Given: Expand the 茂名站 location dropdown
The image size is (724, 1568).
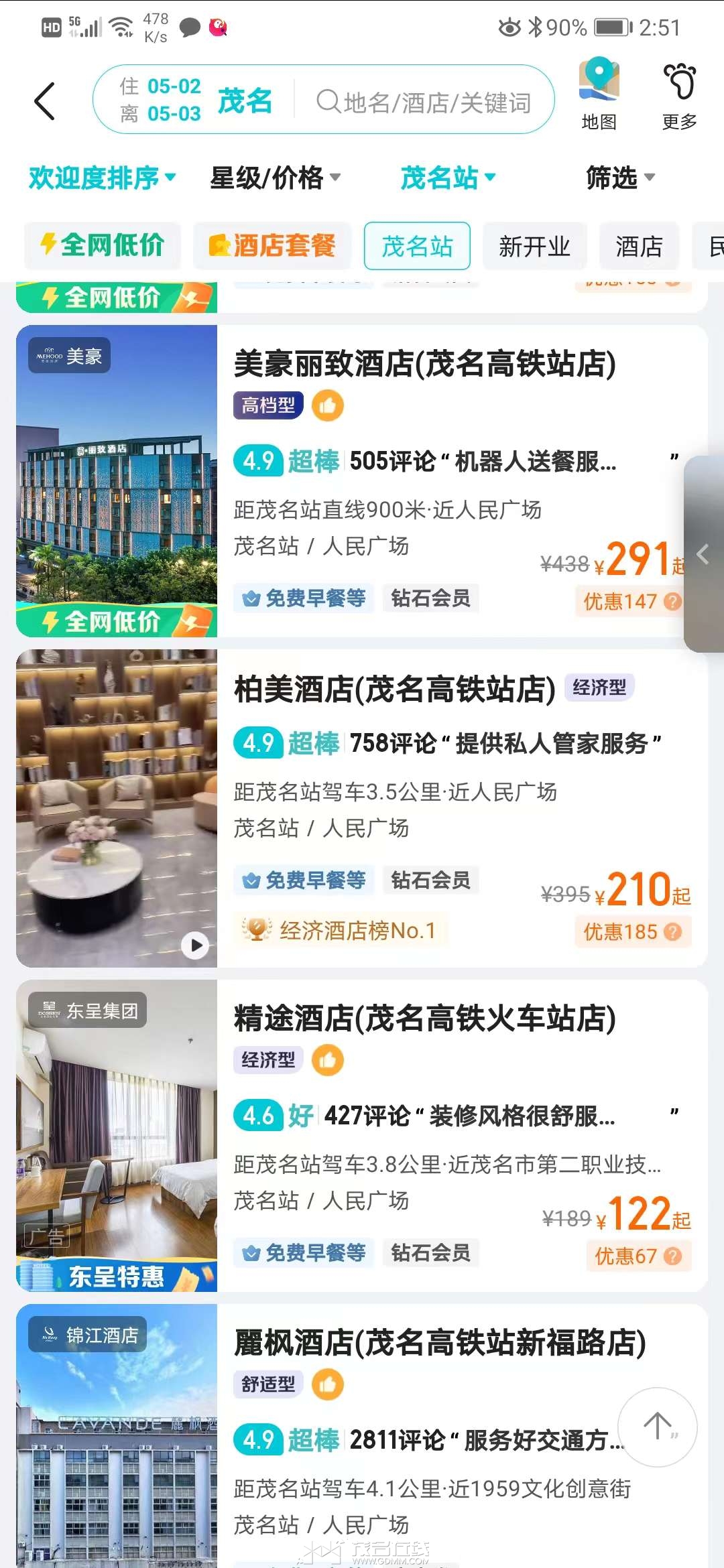Looking at the screenshot, I should (x=448, y=178).
